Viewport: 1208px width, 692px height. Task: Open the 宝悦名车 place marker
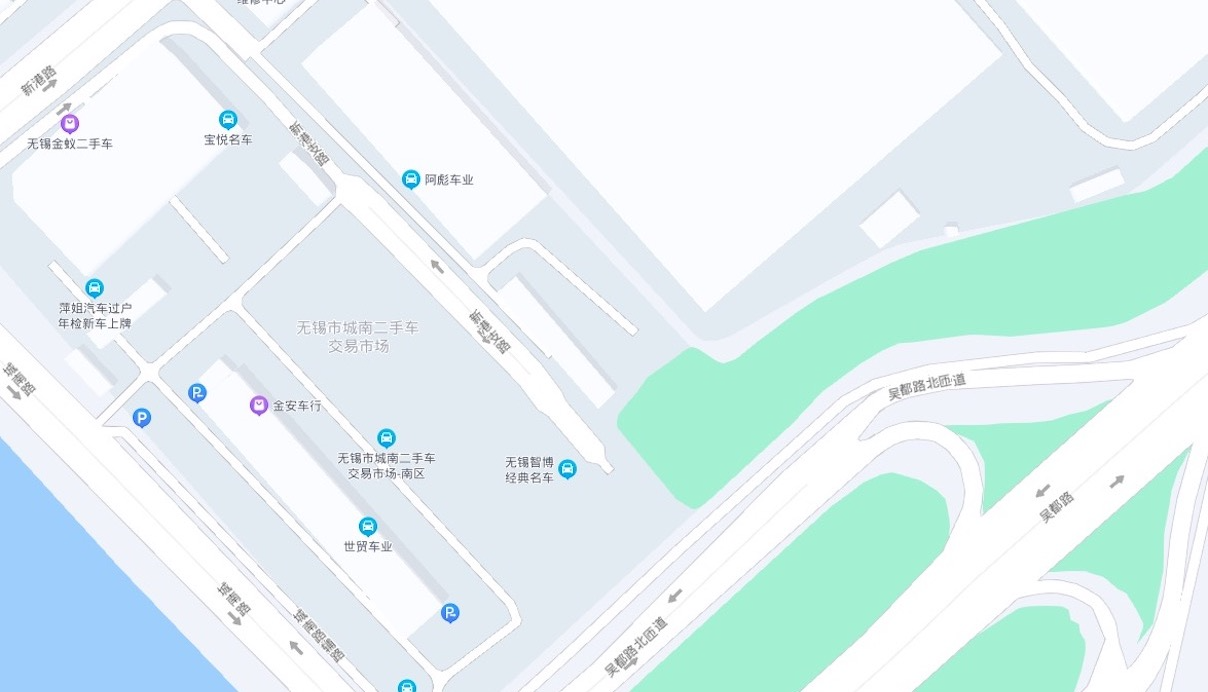228,119
